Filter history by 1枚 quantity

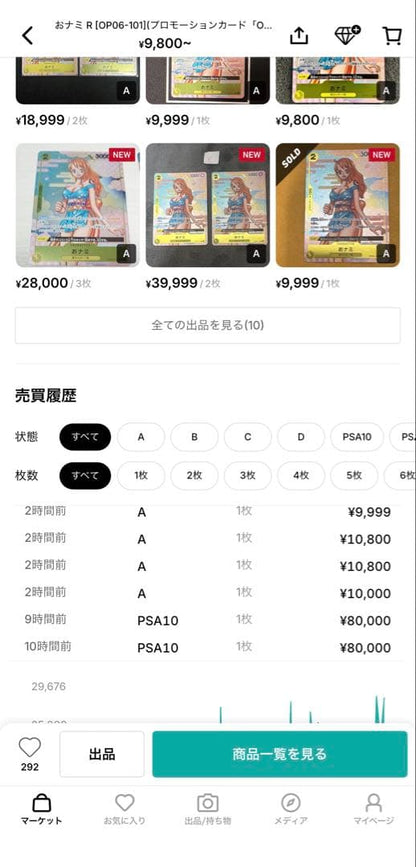pos(141,476)
